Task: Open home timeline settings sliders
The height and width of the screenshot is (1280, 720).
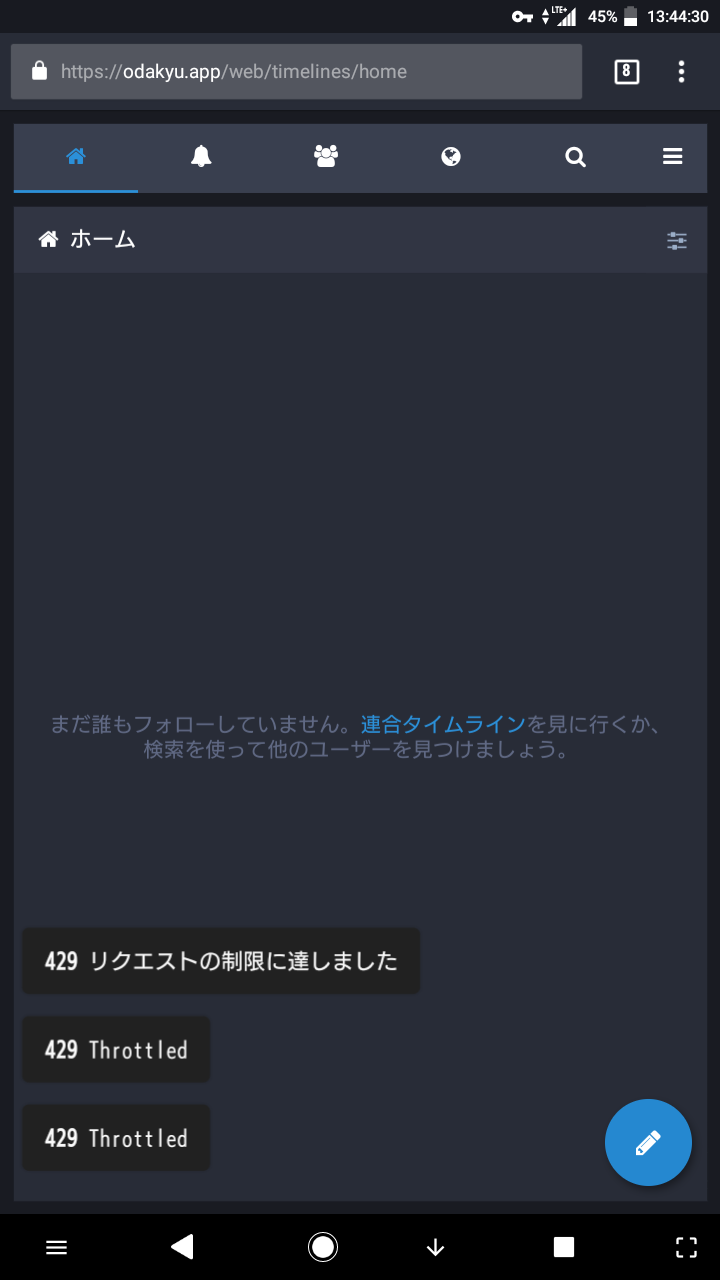Action: [x=677, y=240]
